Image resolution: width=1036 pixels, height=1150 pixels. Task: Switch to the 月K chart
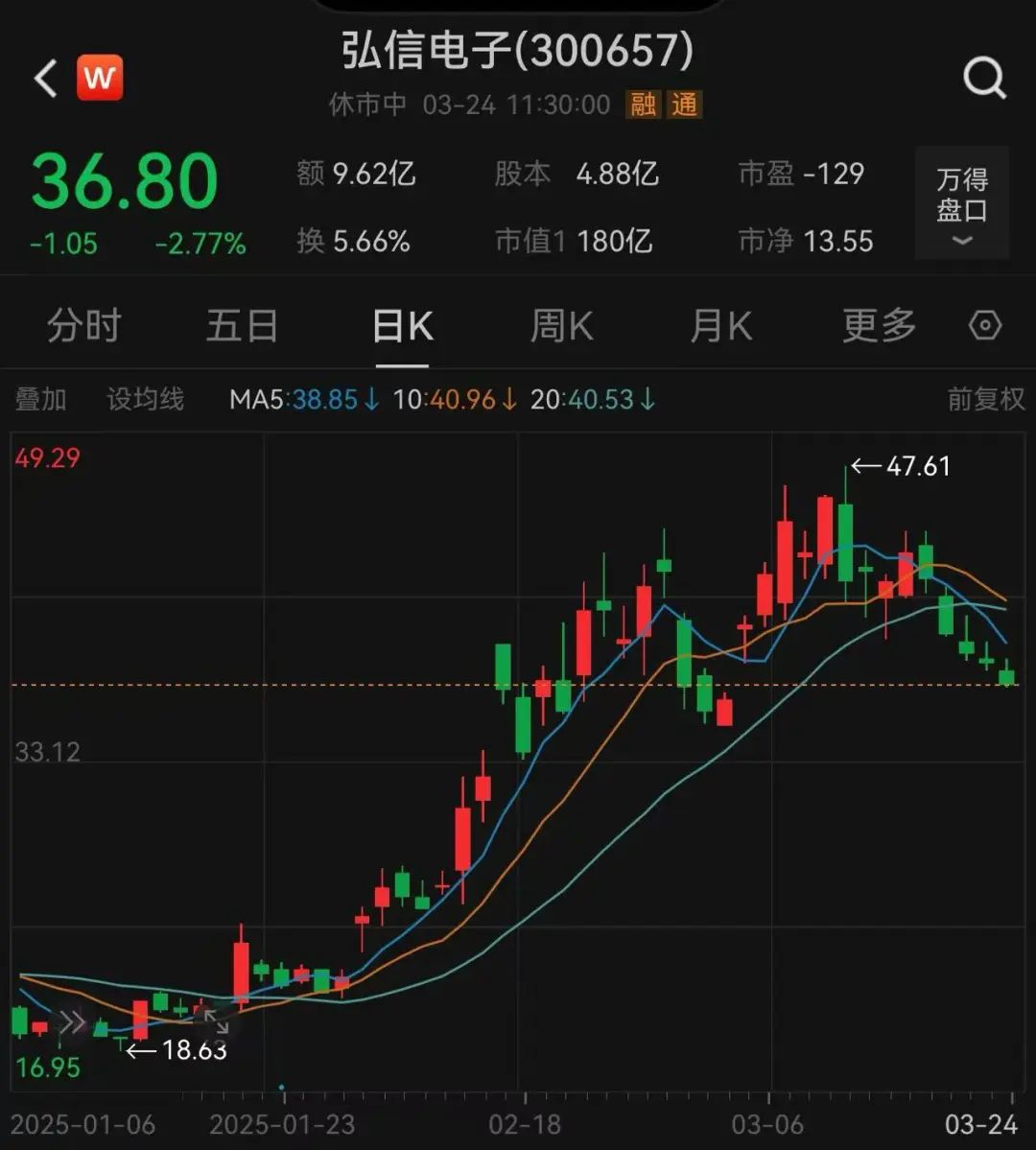(720, 326)
